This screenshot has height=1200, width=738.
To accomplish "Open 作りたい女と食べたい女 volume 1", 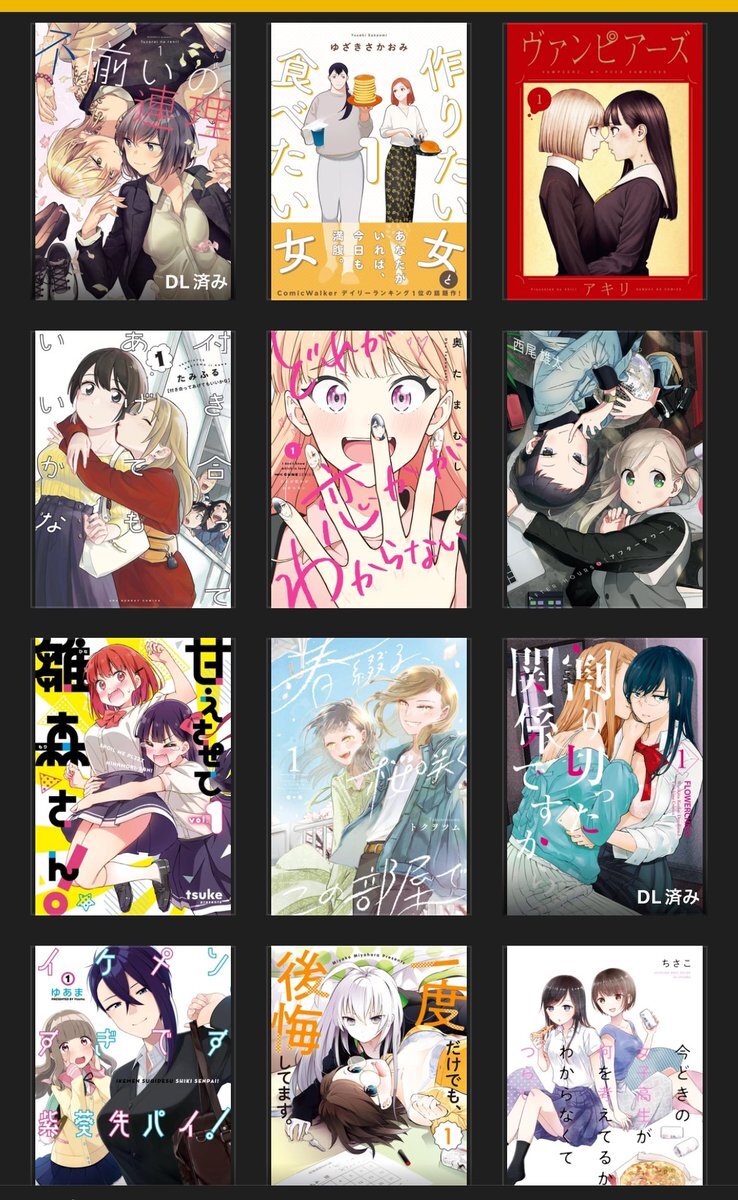I will [369, 161].
